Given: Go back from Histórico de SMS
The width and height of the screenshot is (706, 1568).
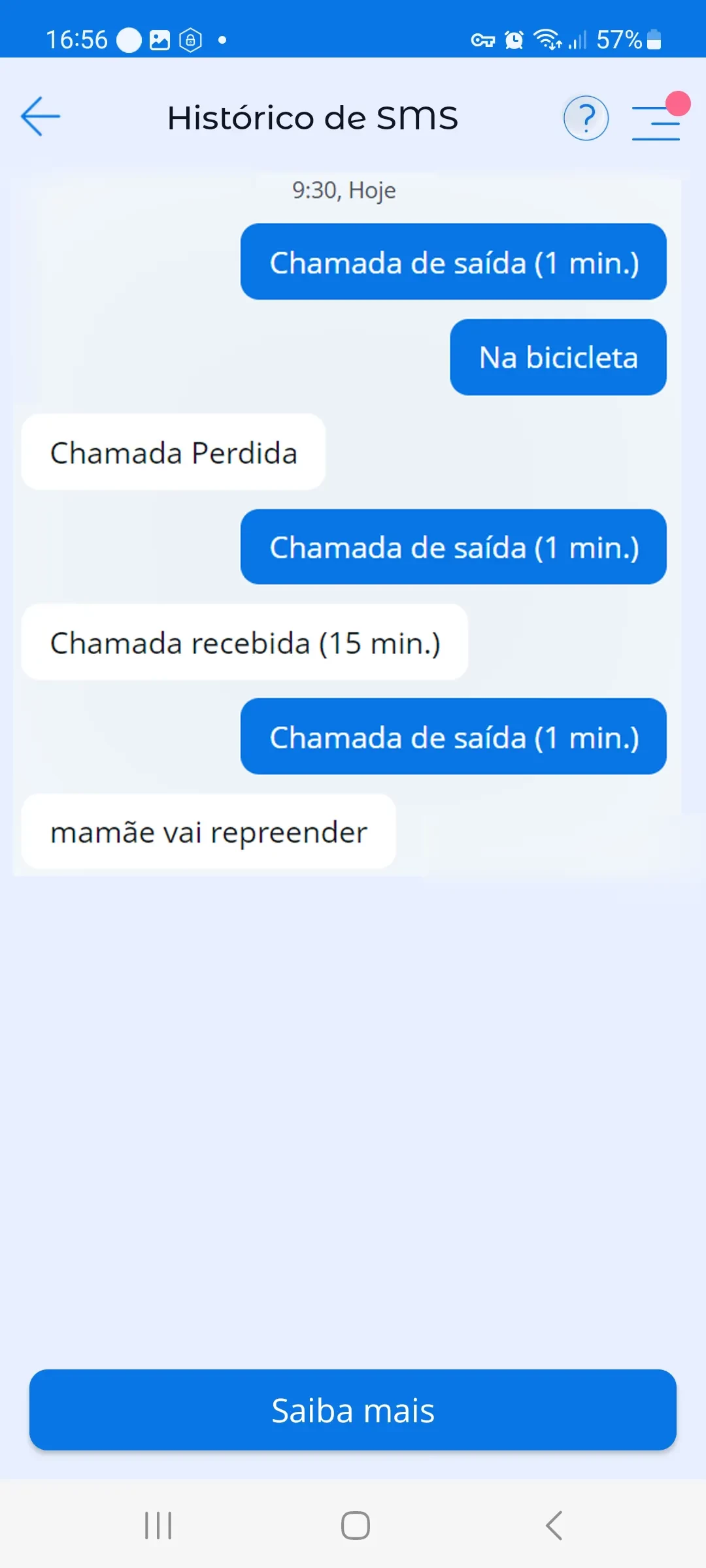Looking at the screenshot, I should pos(41,117).
